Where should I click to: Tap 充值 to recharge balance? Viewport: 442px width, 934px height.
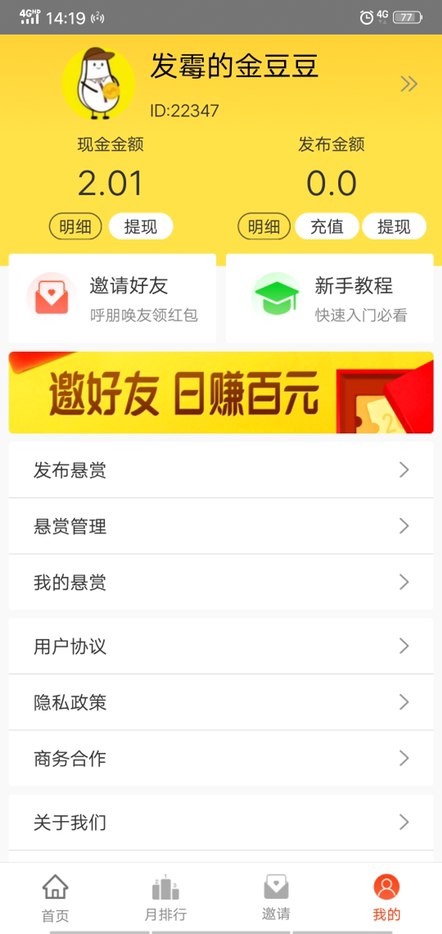[x=327, y=226]
